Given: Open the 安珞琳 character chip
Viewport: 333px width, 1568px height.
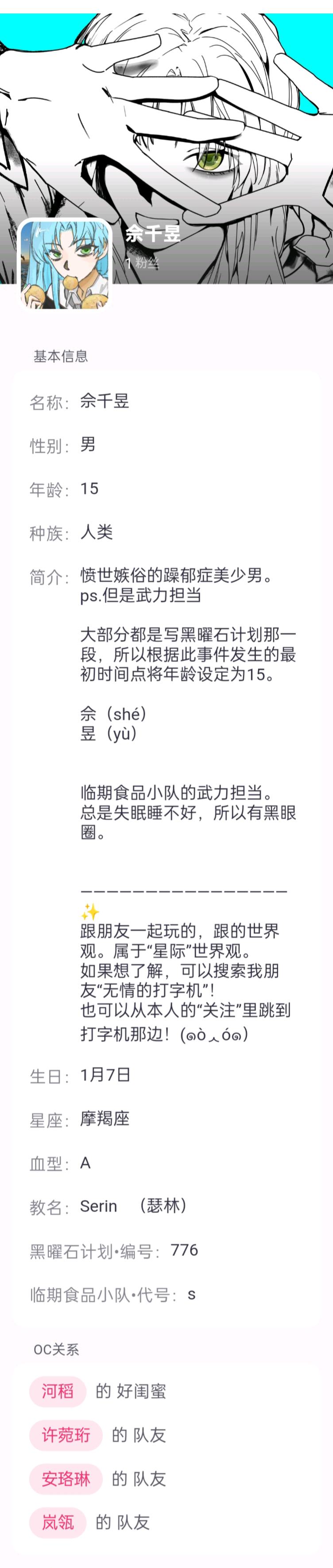Looking at the screenshot, I should [x=66, y=1479].
